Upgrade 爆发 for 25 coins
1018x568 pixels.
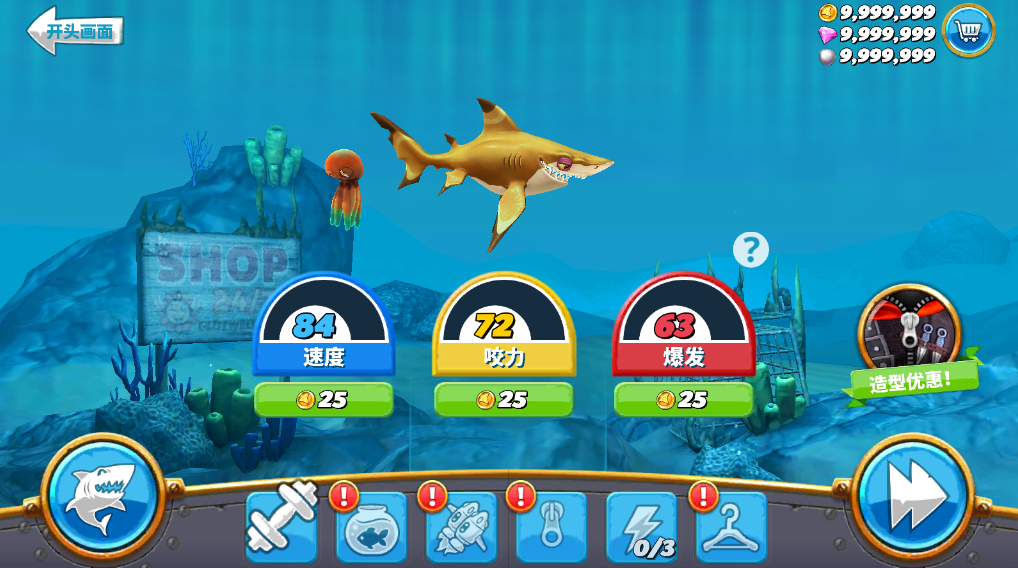click(x=683, y=399)
